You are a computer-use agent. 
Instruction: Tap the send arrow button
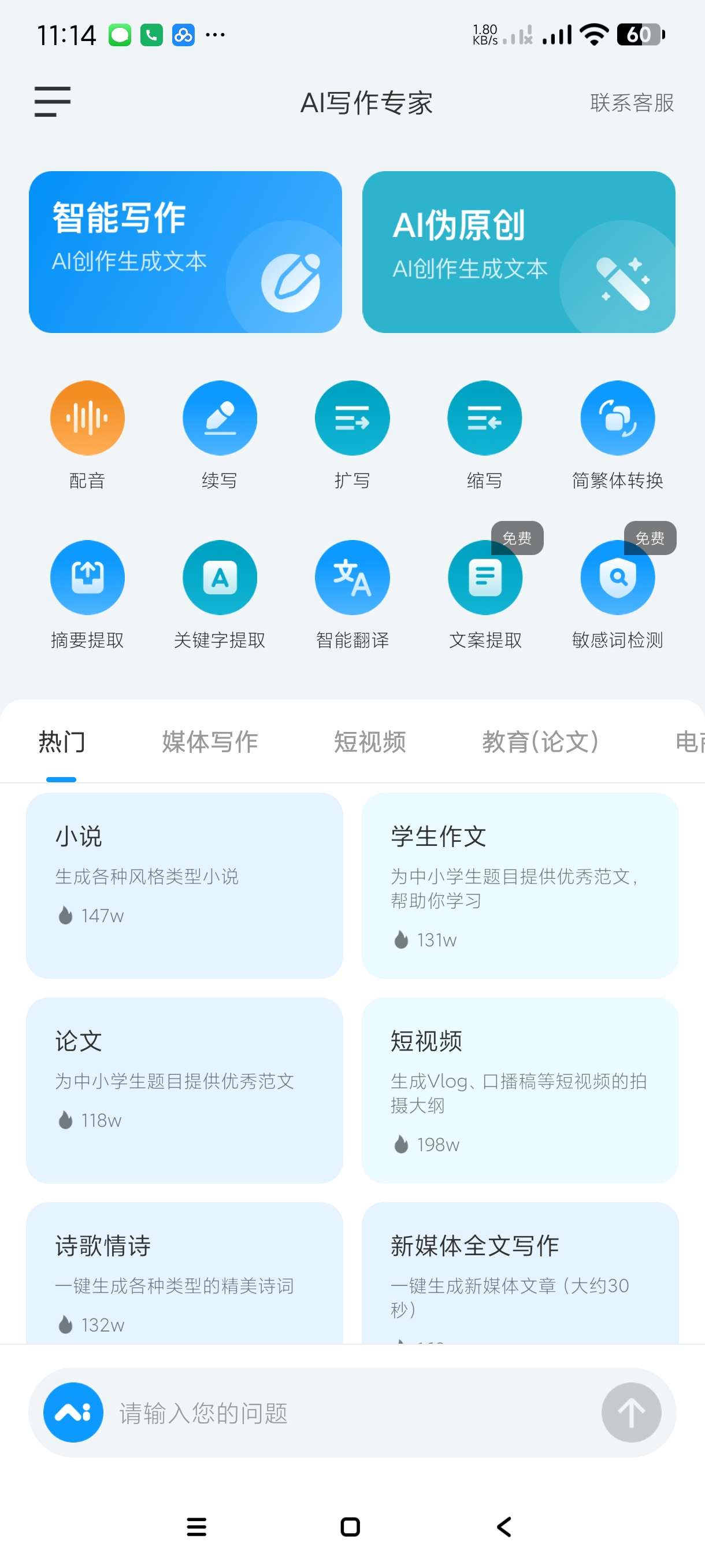(631, 1412)
